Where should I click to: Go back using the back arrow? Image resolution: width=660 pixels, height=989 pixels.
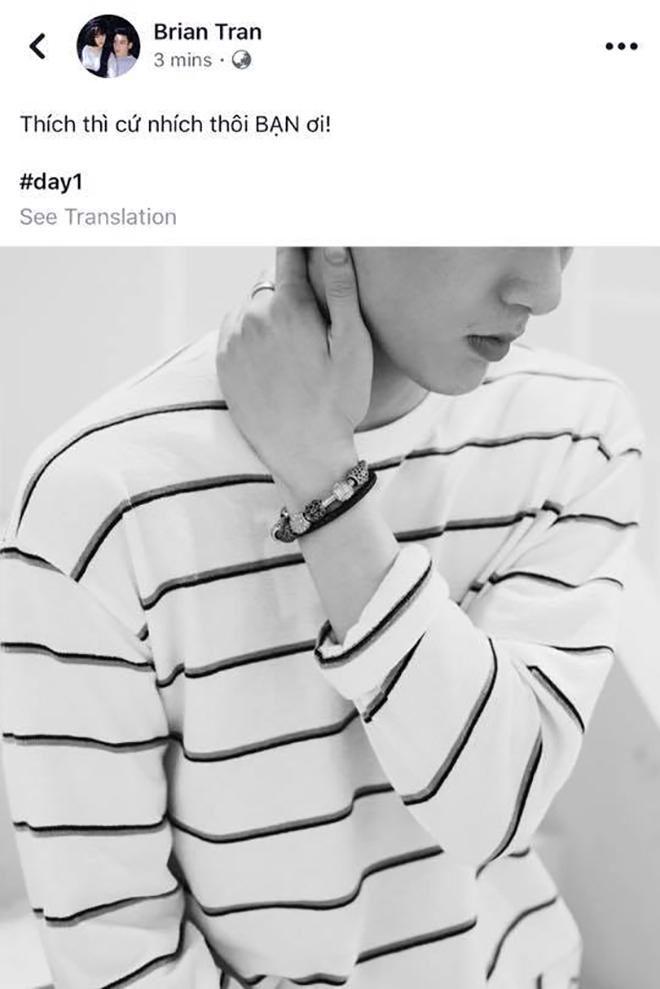tap(38, 46)
